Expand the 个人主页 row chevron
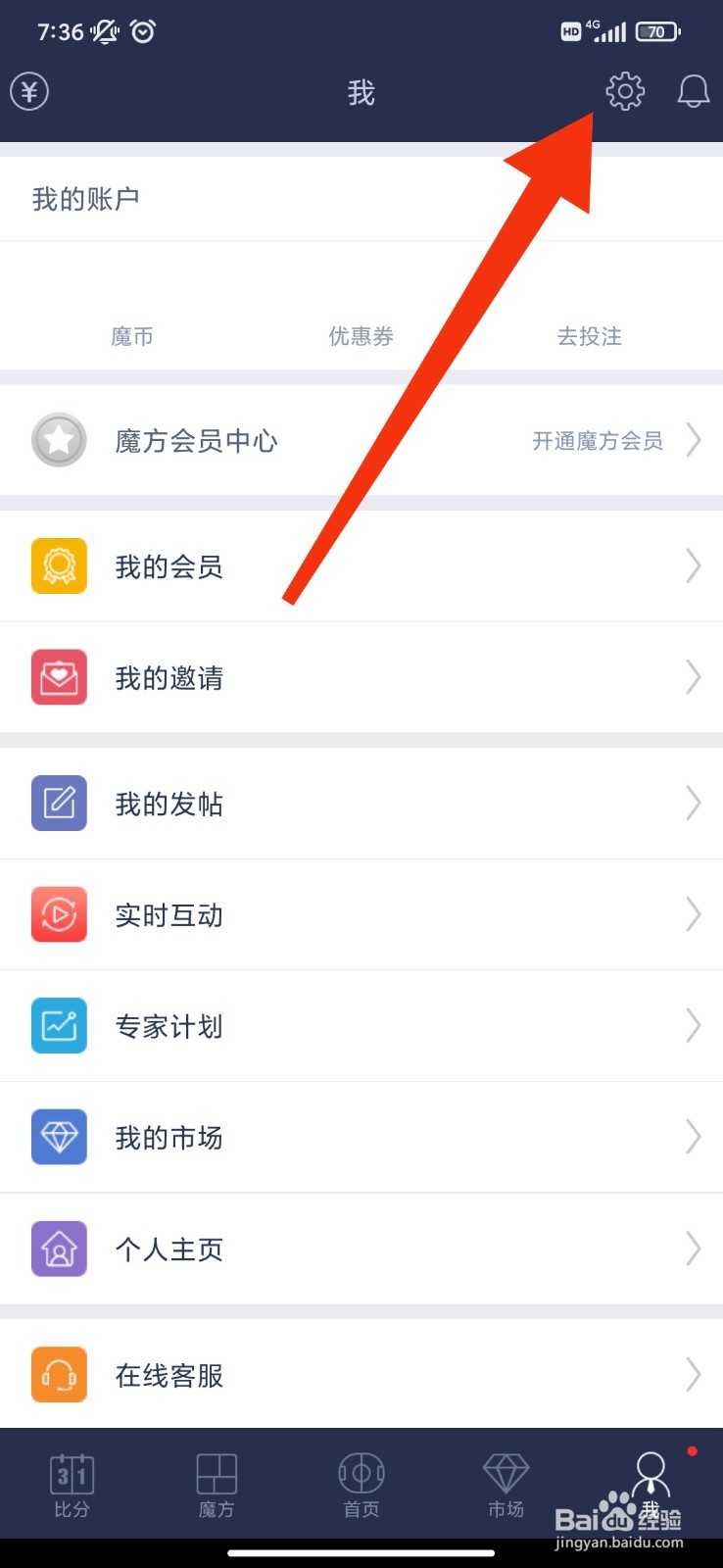 [694, 1249]
